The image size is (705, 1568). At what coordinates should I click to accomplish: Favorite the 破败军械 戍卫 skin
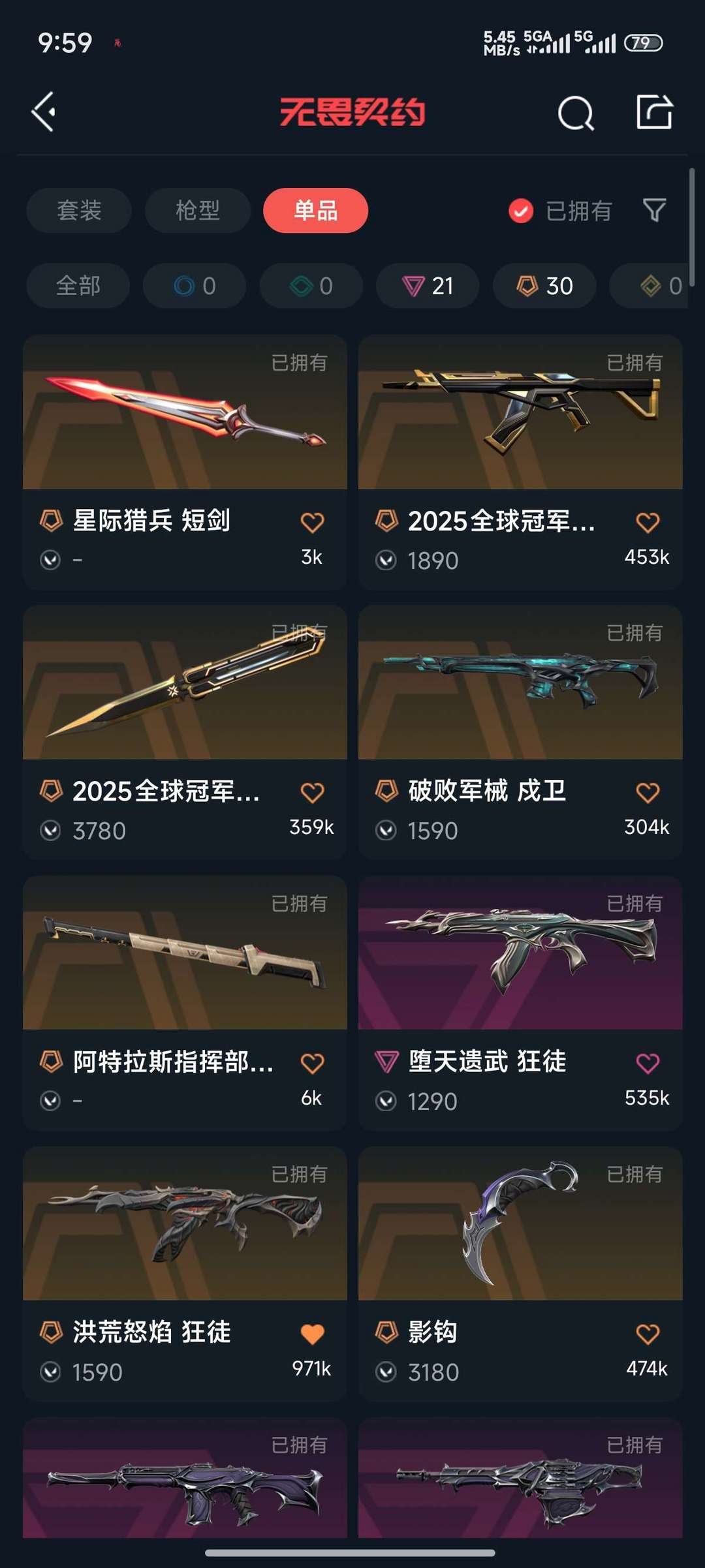(648, 793)
